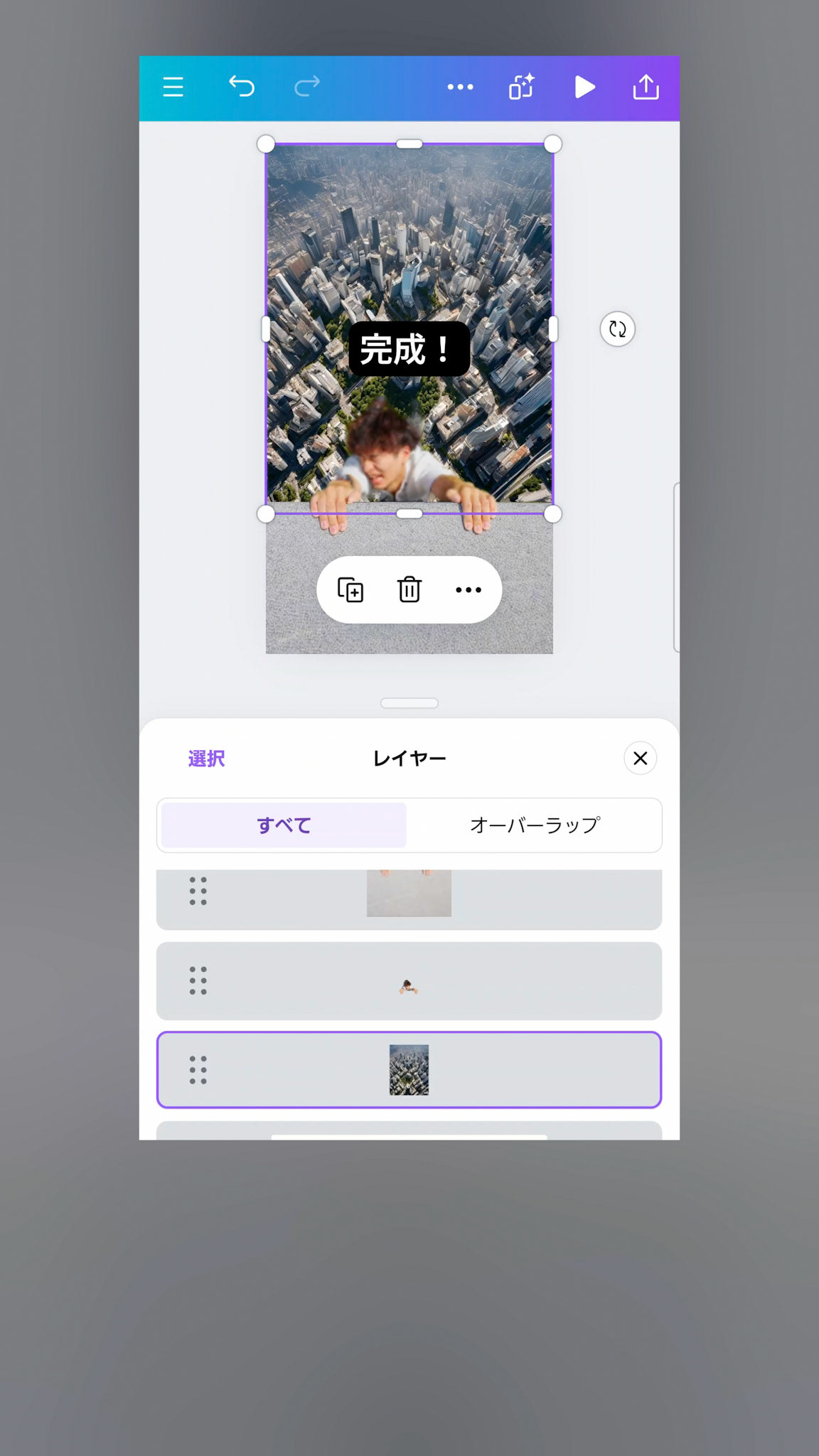This screenshot has width=819, height=1456.
Task: Share or export the design
Action: (x=646, y=87)
